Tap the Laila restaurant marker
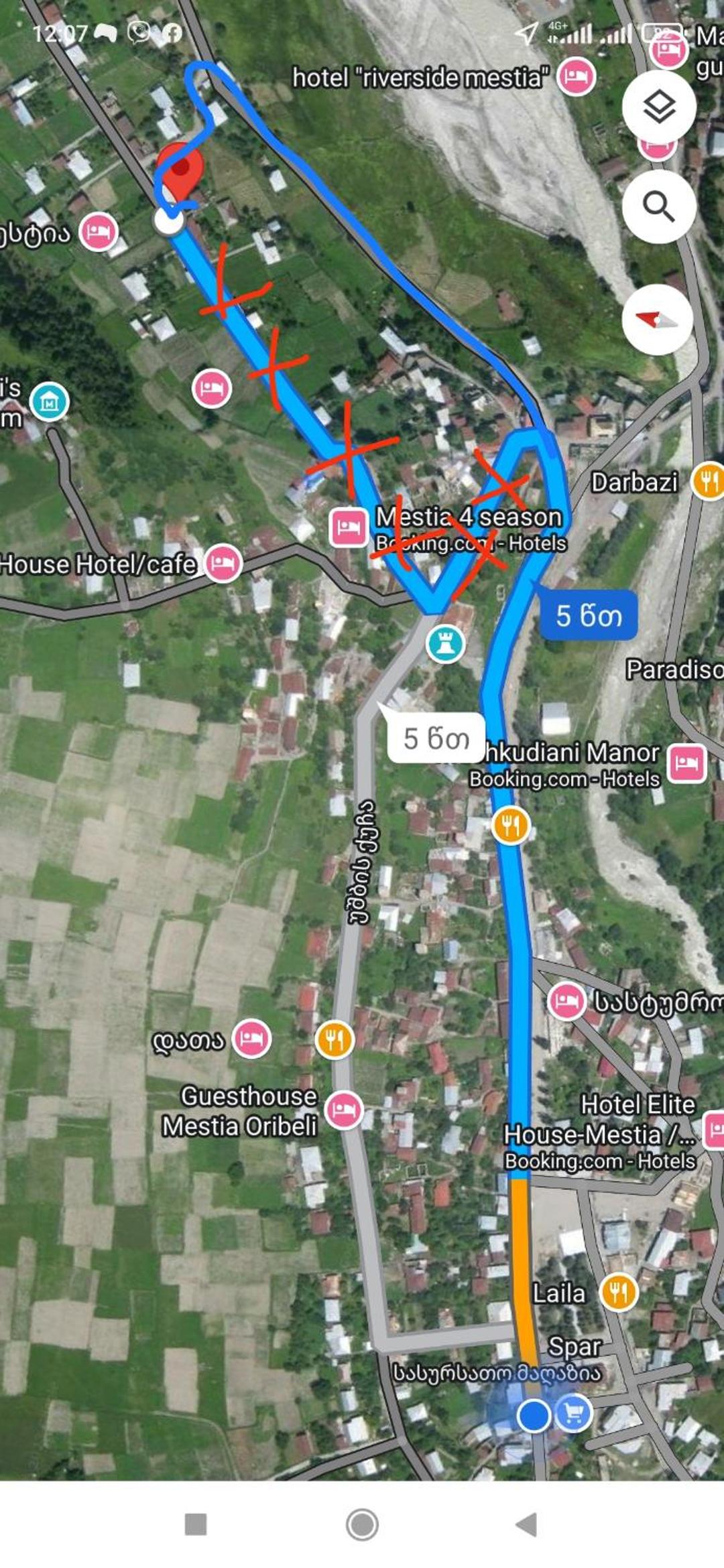The height and width of the screenshot is (1568, 724). point(619,1292)
